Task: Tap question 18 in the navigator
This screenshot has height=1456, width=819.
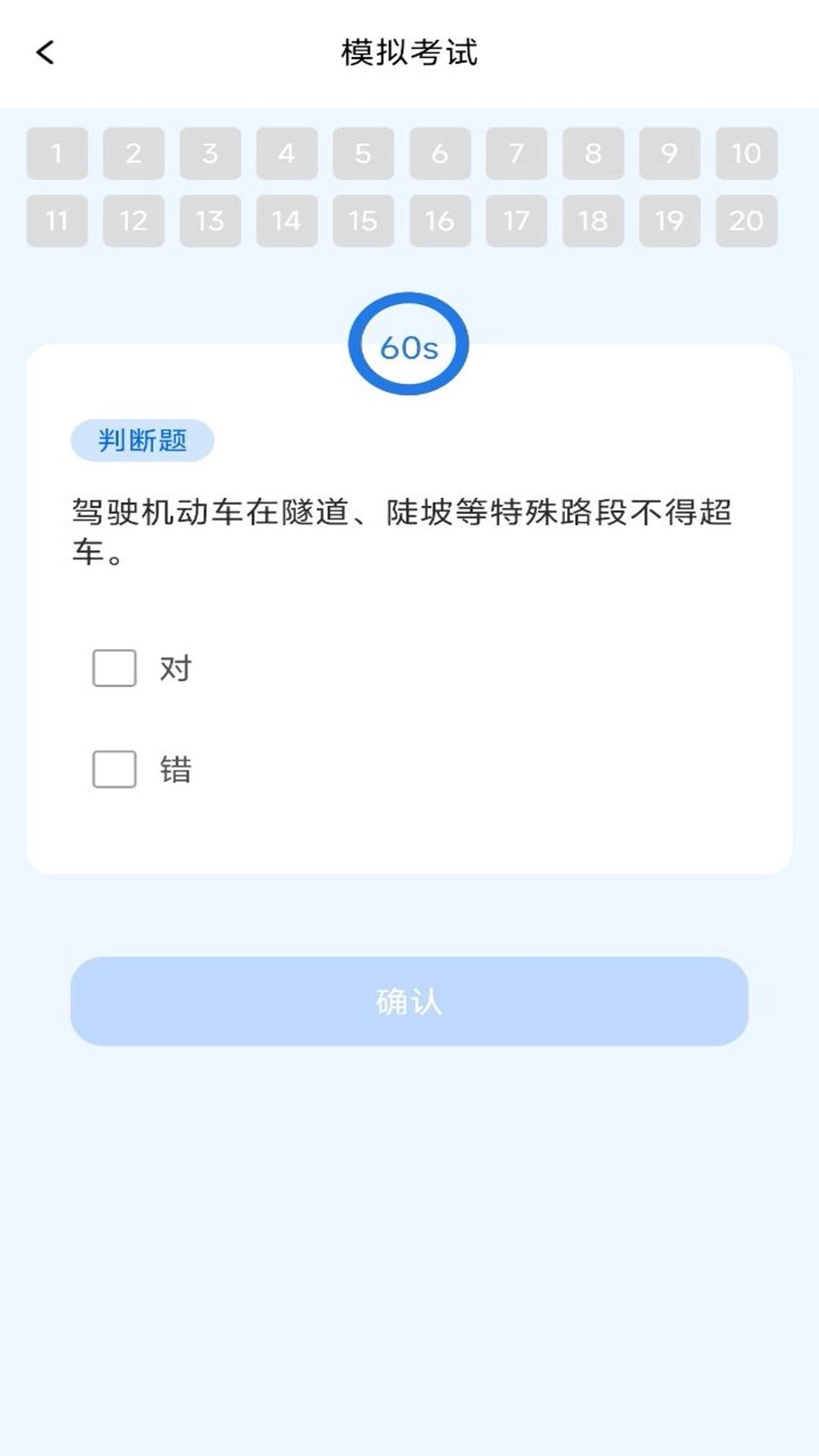Action: pos(593,221)
